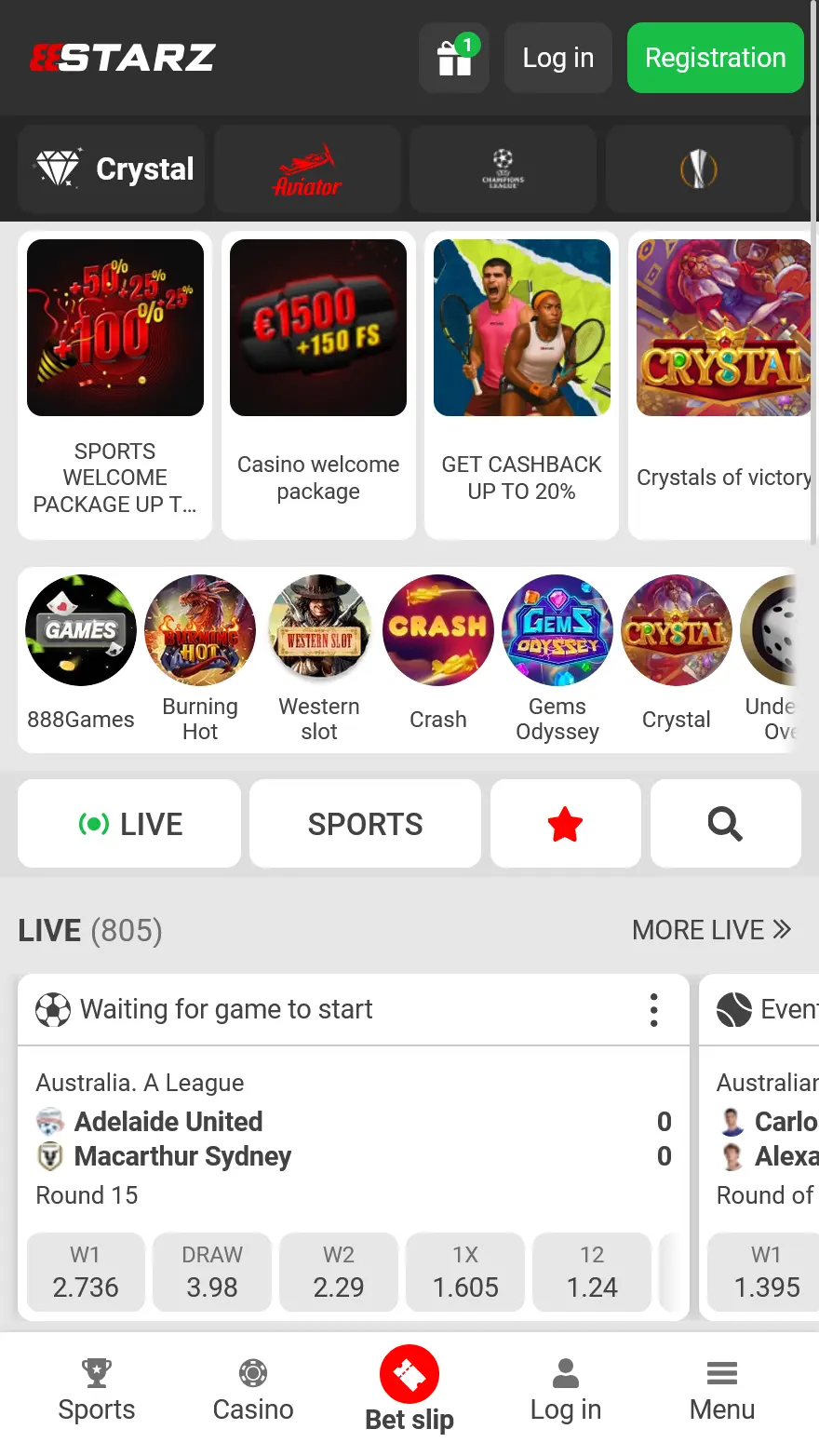Open the three-dot menu on Adelaide United match
This screenshot has height=1456, width=819.
[x=653, y=1009]
